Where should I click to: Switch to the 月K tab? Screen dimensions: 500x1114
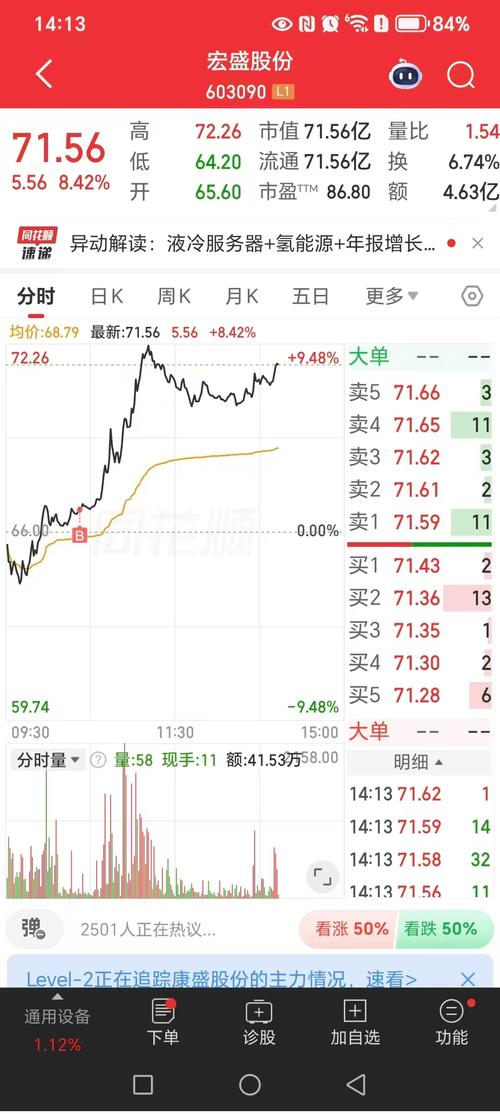241,296
